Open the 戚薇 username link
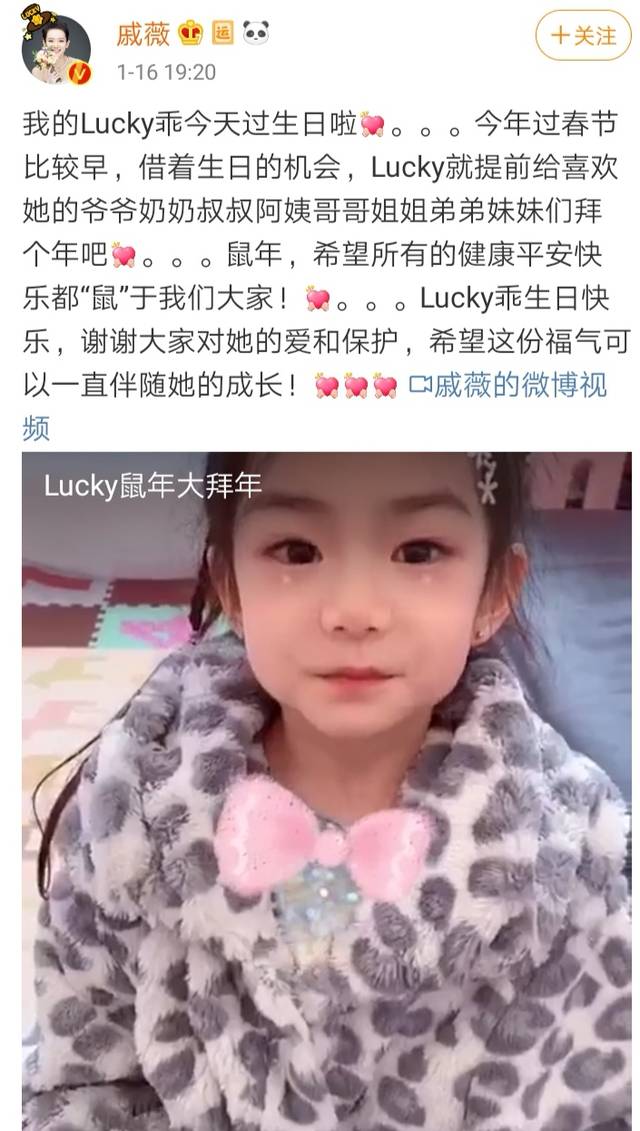The width and height of the screenshot is (640, 1131). pos(143,35)
